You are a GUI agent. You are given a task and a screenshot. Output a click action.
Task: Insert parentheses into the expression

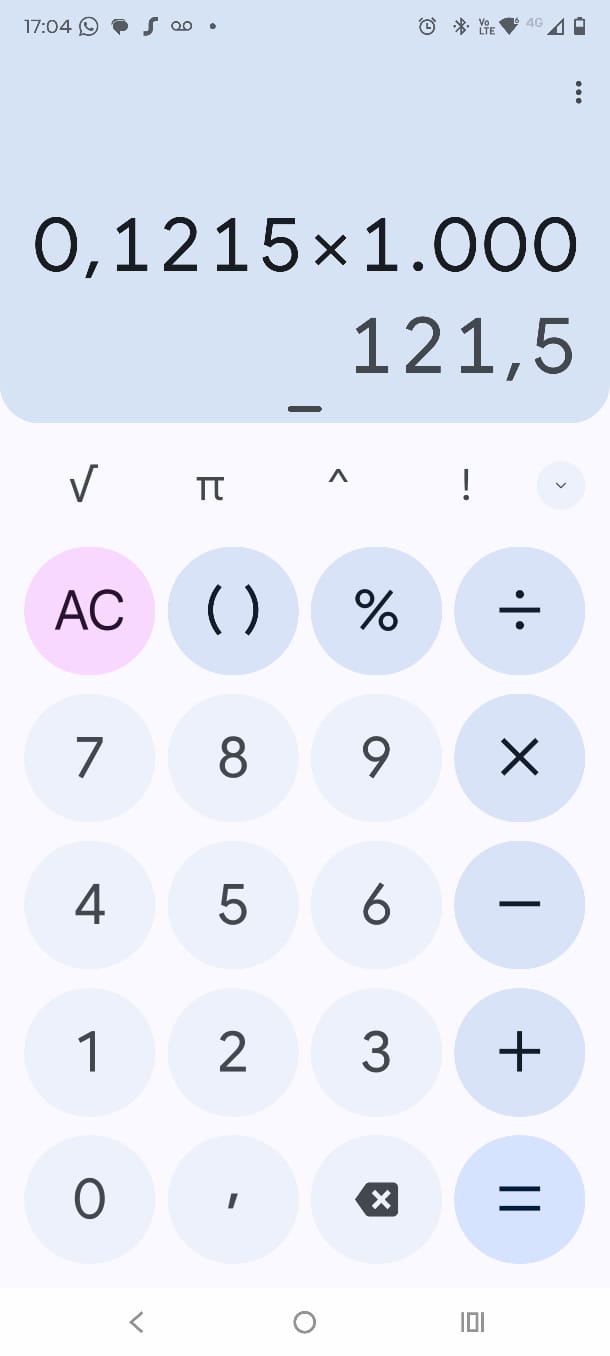click(233, 611)
